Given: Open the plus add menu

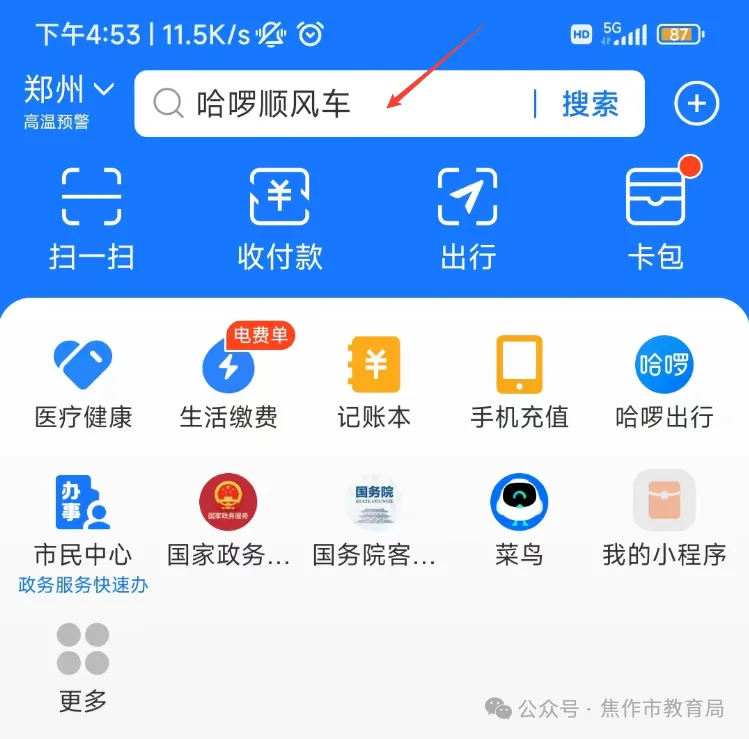Looking at the screenshot, I should pos(697,104).
